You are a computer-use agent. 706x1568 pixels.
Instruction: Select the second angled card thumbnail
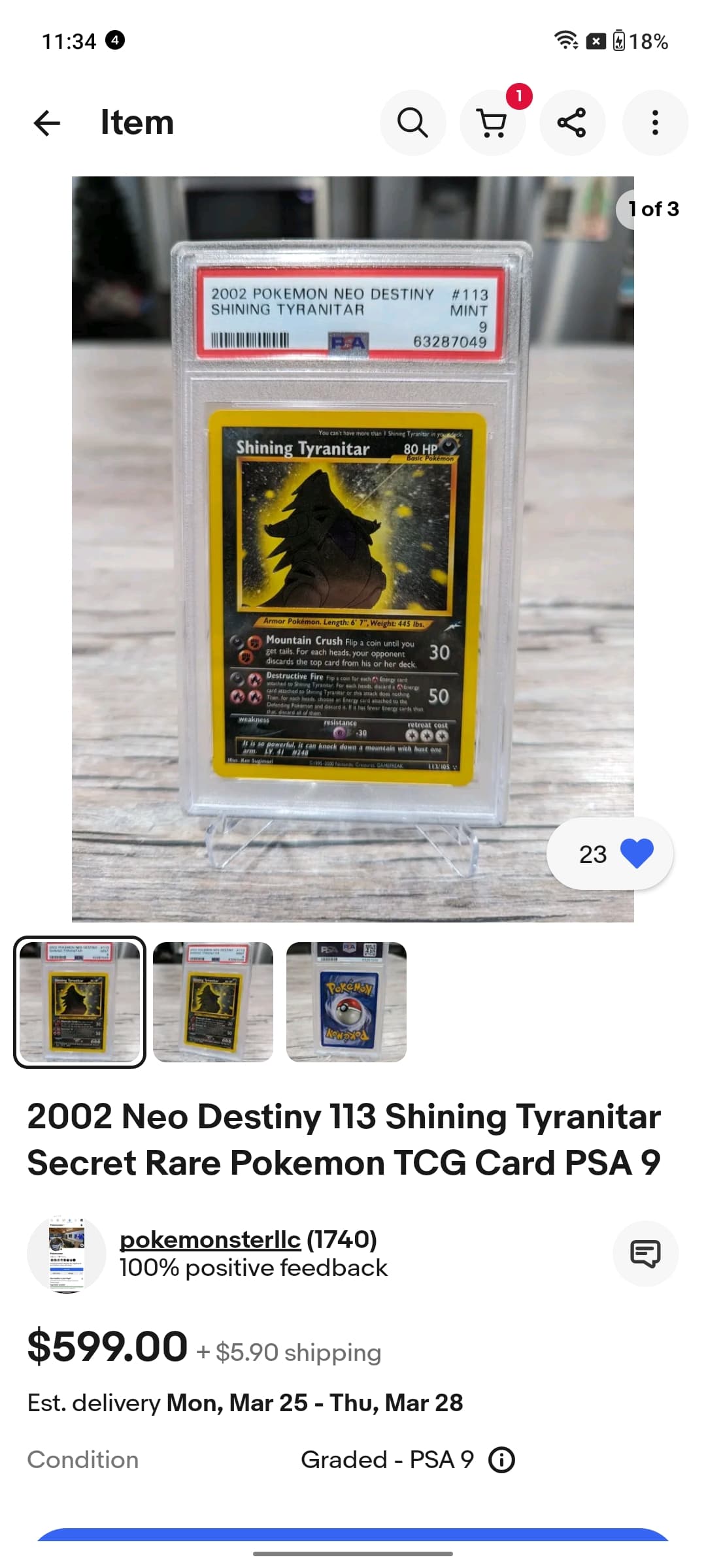[x=213, y=1002]
